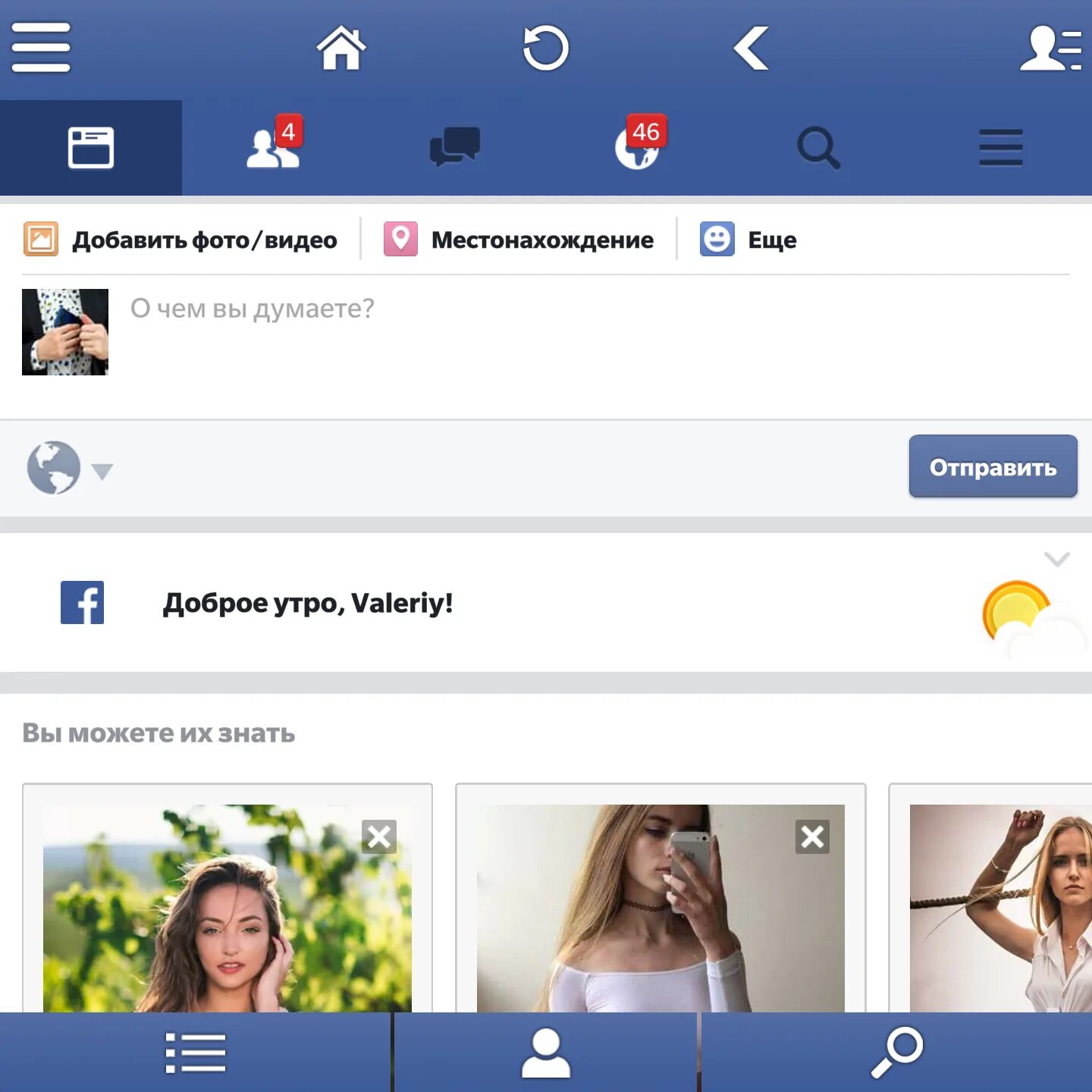1092x1092 pixels.
Task: Tap Добавить фото/видео
Action: [180, 240]
